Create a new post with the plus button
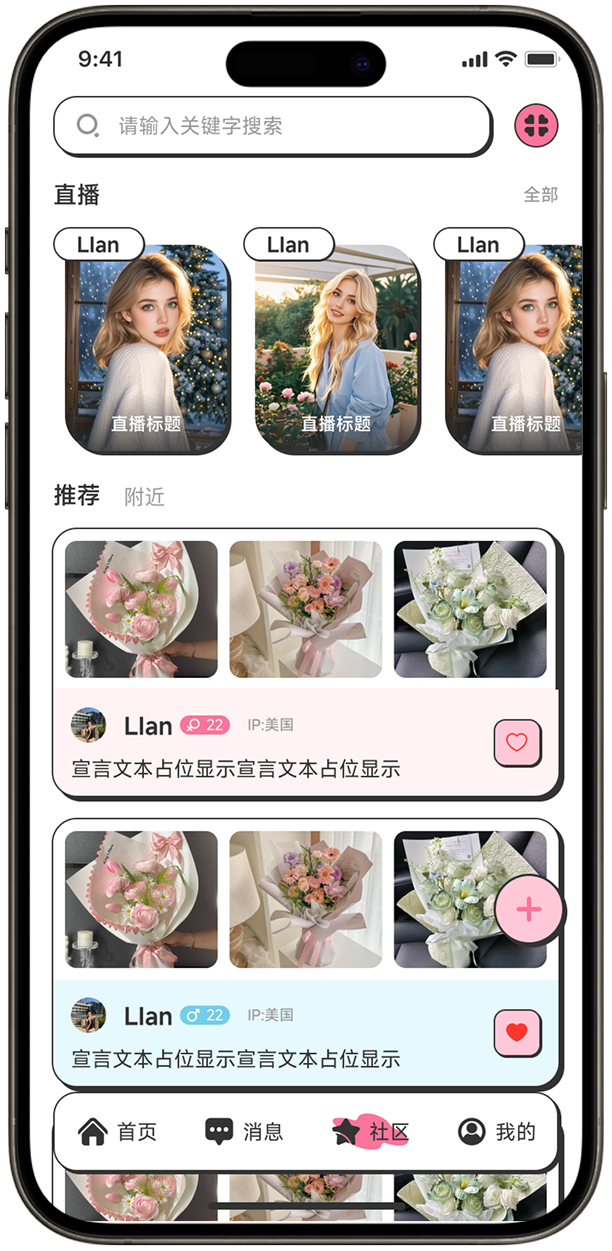This screenshot has height=1251, width=612. [529, 909]
